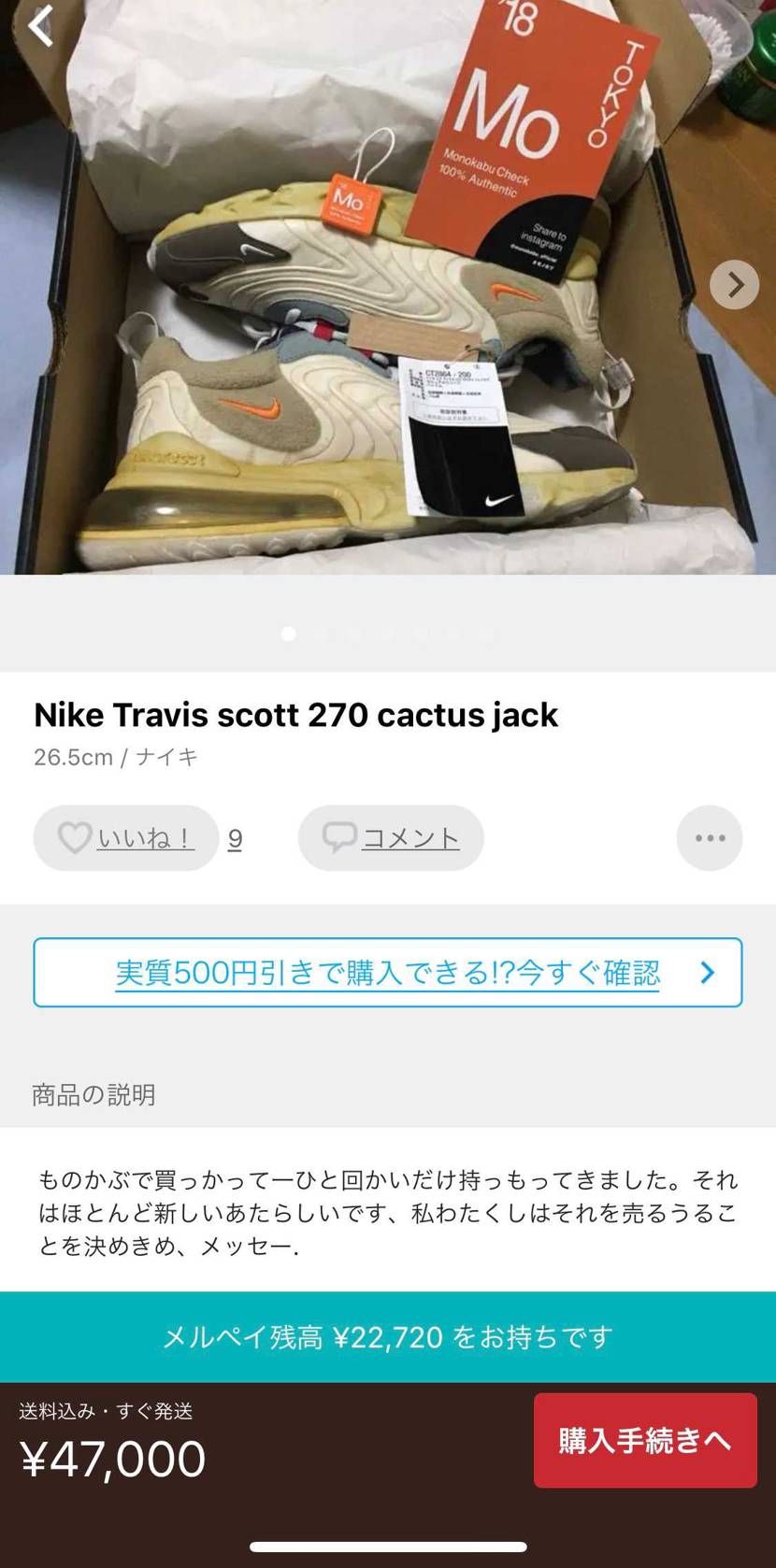The height and width of the screenshot is (1568, 776).
Task: Show the next product photo with arrow
Action: [734, 284]
